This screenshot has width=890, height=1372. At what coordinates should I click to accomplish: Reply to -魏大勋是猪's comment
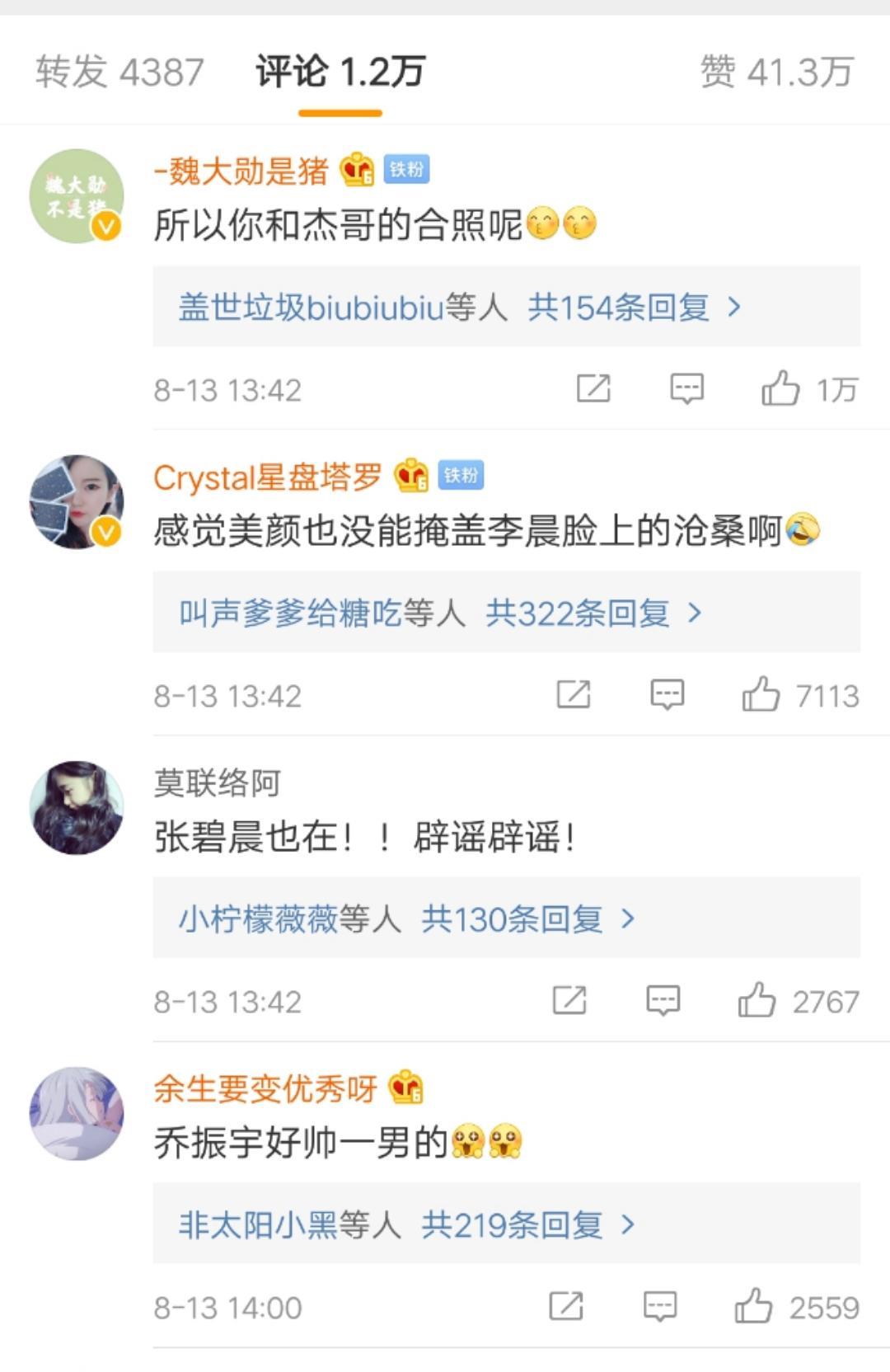coord(686,388)
